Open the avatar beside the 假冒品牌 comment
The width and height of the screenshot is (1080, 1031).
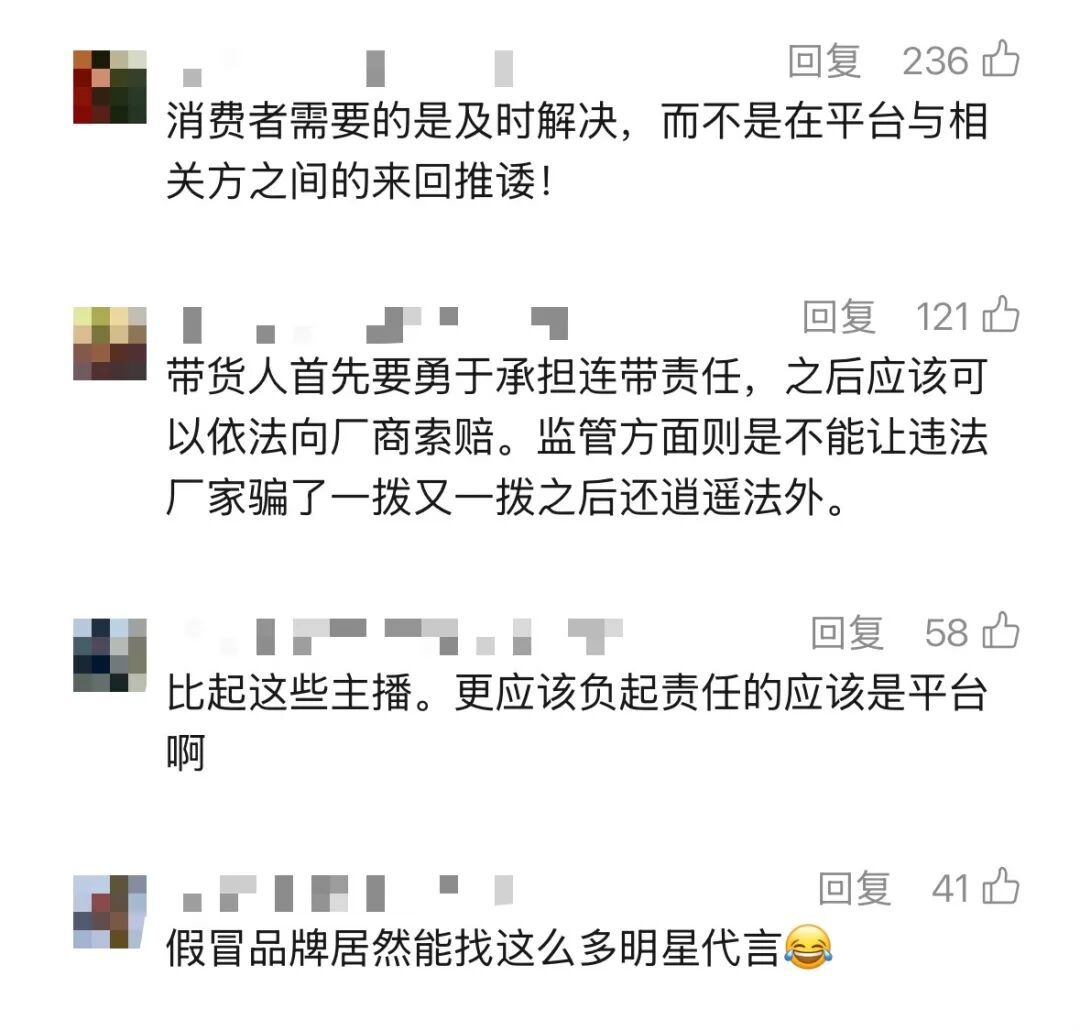110,912
